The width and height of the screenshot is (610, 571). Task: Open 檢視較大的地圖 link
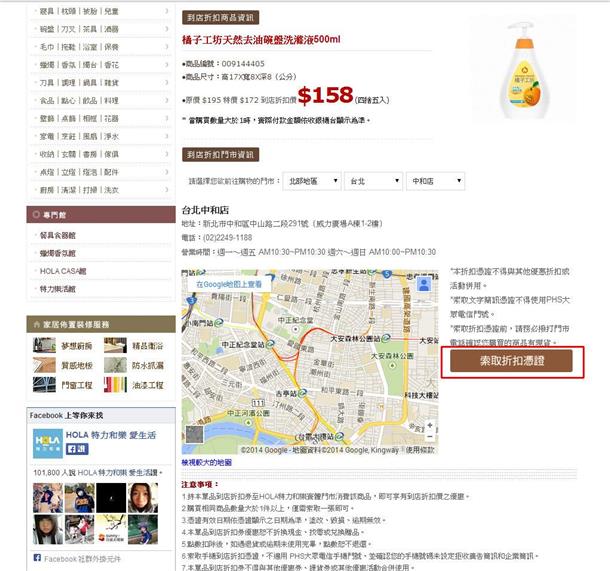click(x=207, y=463)
